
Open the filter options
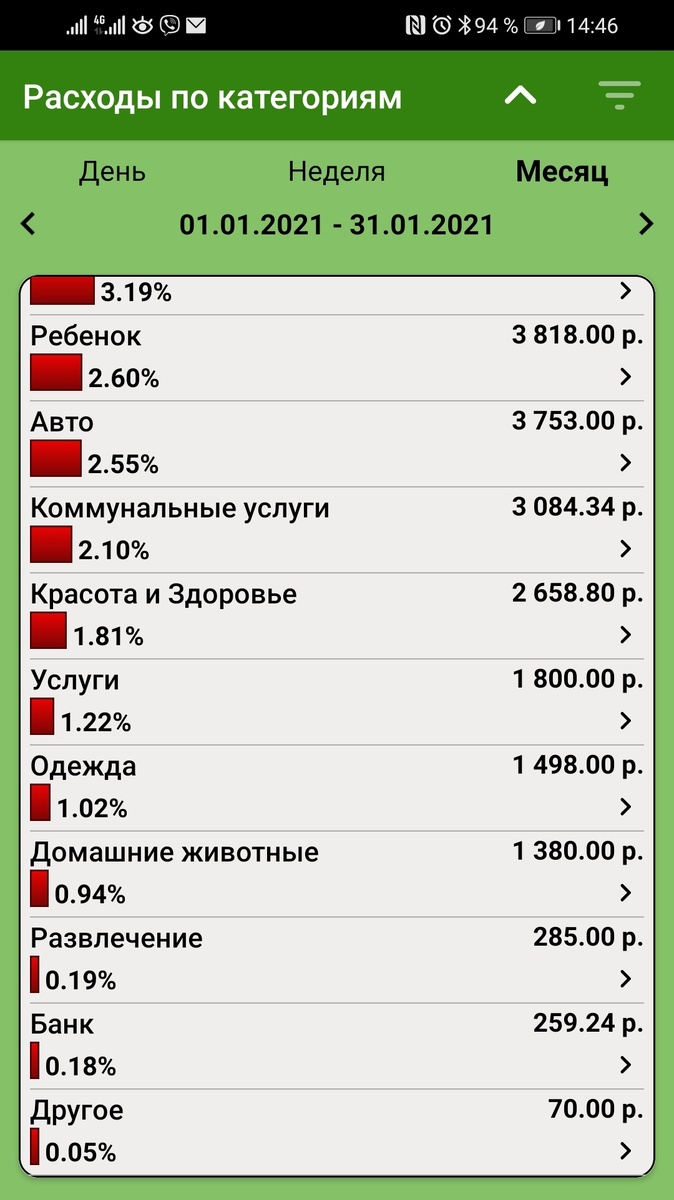point(619,97)
